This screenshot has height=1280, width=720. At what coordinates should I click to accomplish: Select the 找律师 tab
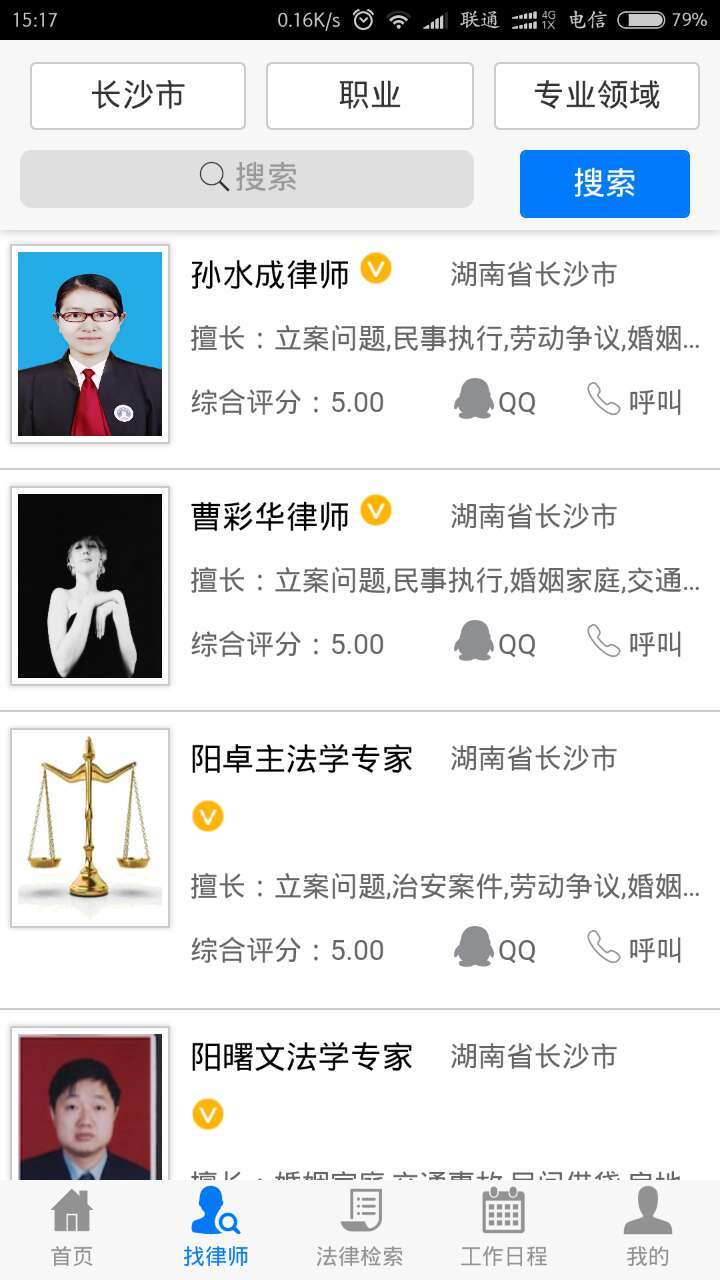click(215, 1212)
